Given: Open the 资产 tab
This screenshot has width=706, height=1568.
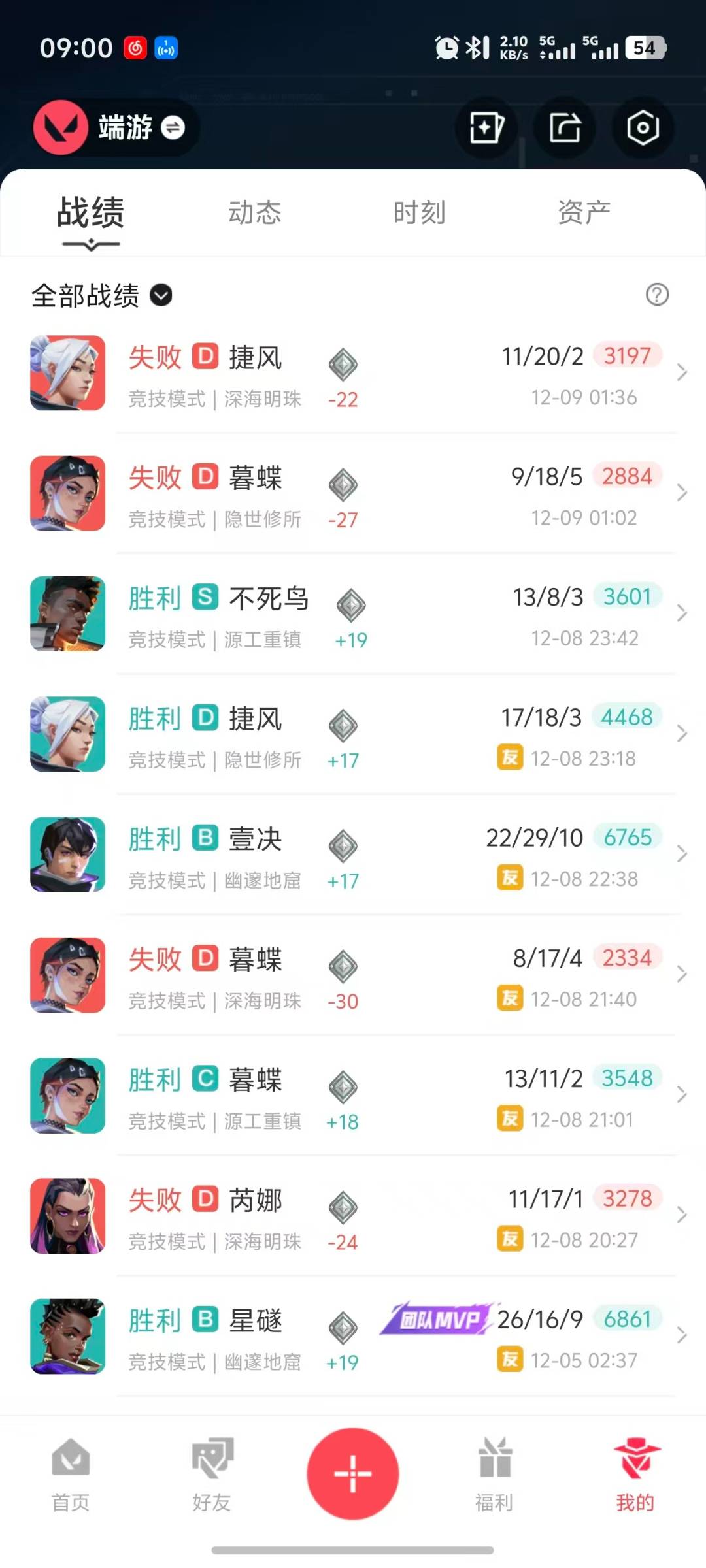Looking at the screenshot, I should pos(584,213).
